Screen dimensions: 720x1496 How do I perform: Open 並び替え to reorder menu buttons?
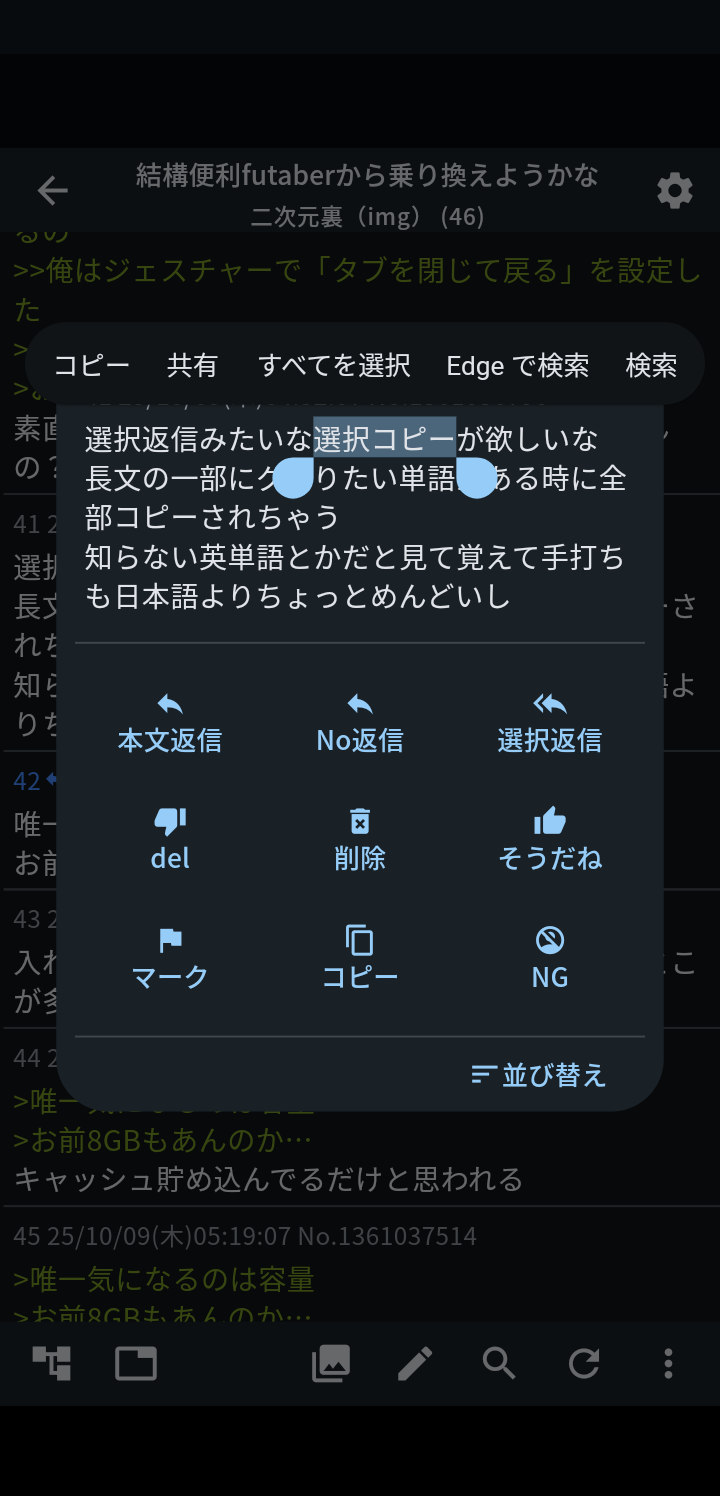(x=539, y=1075)
